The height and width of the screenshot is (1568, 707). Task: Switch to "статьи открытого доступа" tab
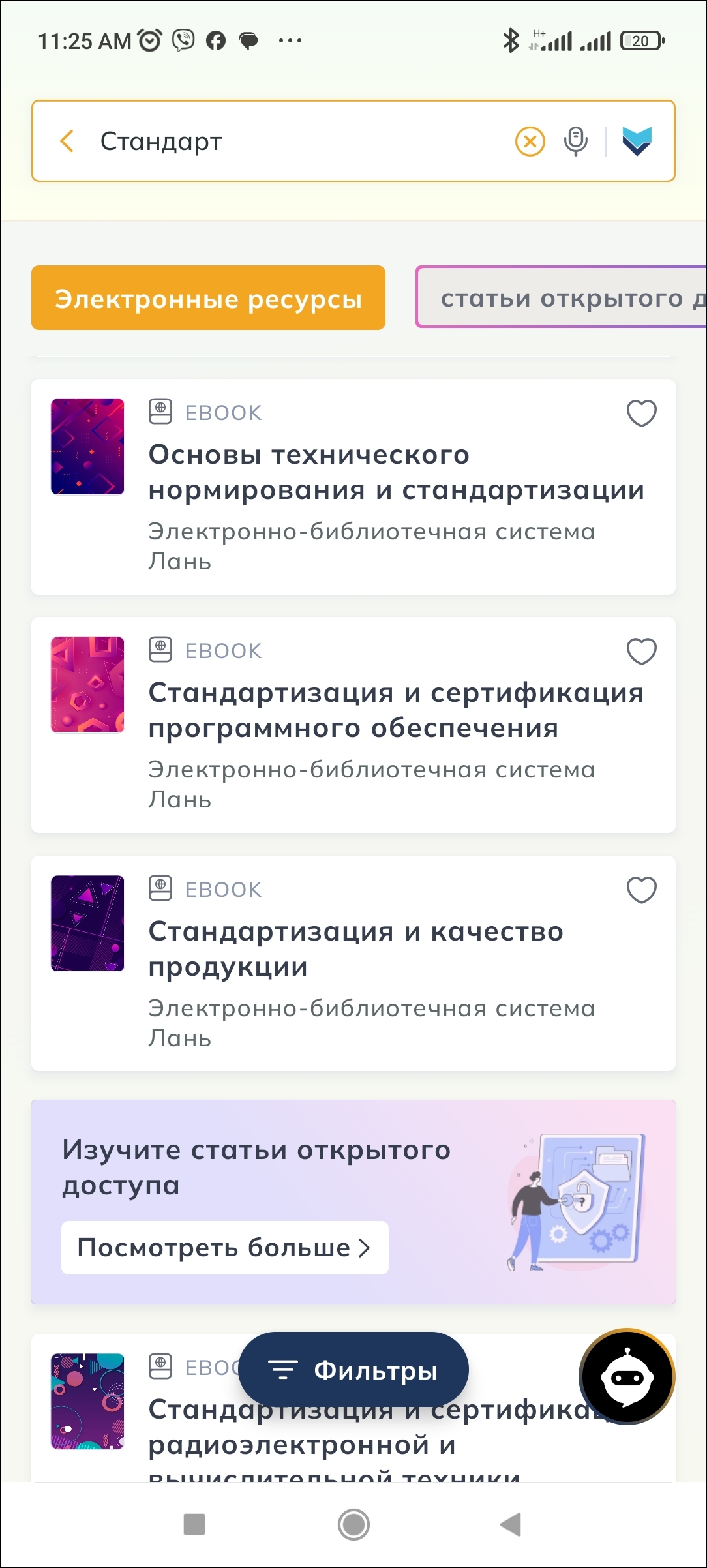coord(561,298)
